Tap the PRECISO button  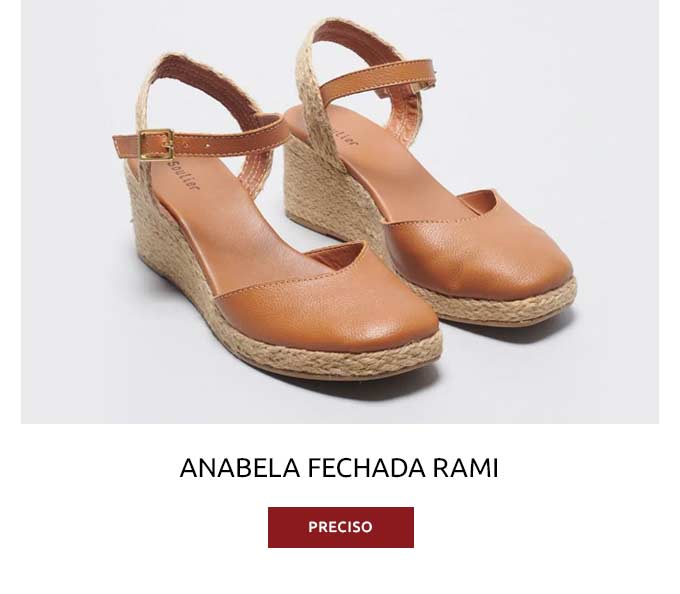[x=340, y=527]
